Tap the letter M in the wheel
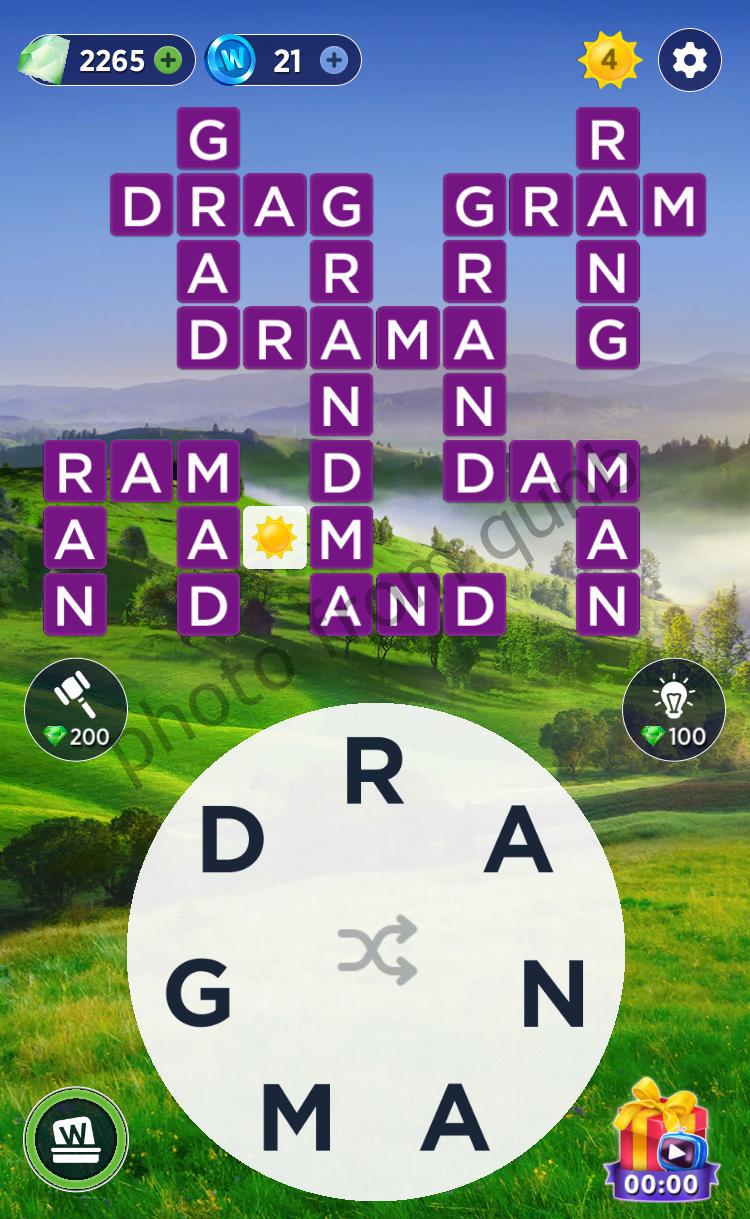 [297, 1116]
